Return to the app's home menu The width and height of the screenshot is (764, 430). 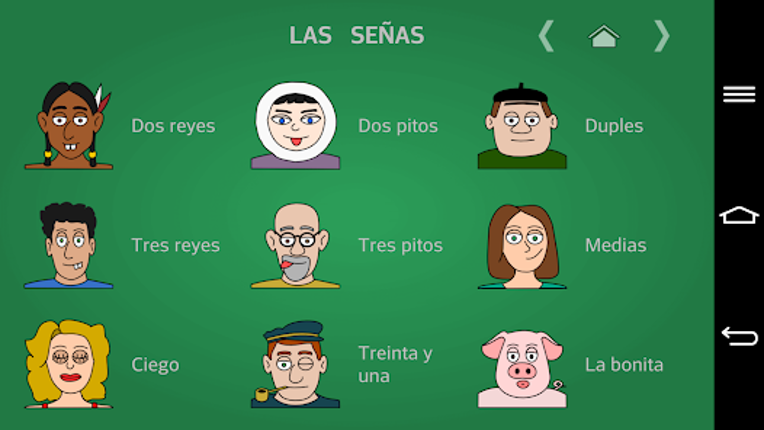tap(603, 36)
